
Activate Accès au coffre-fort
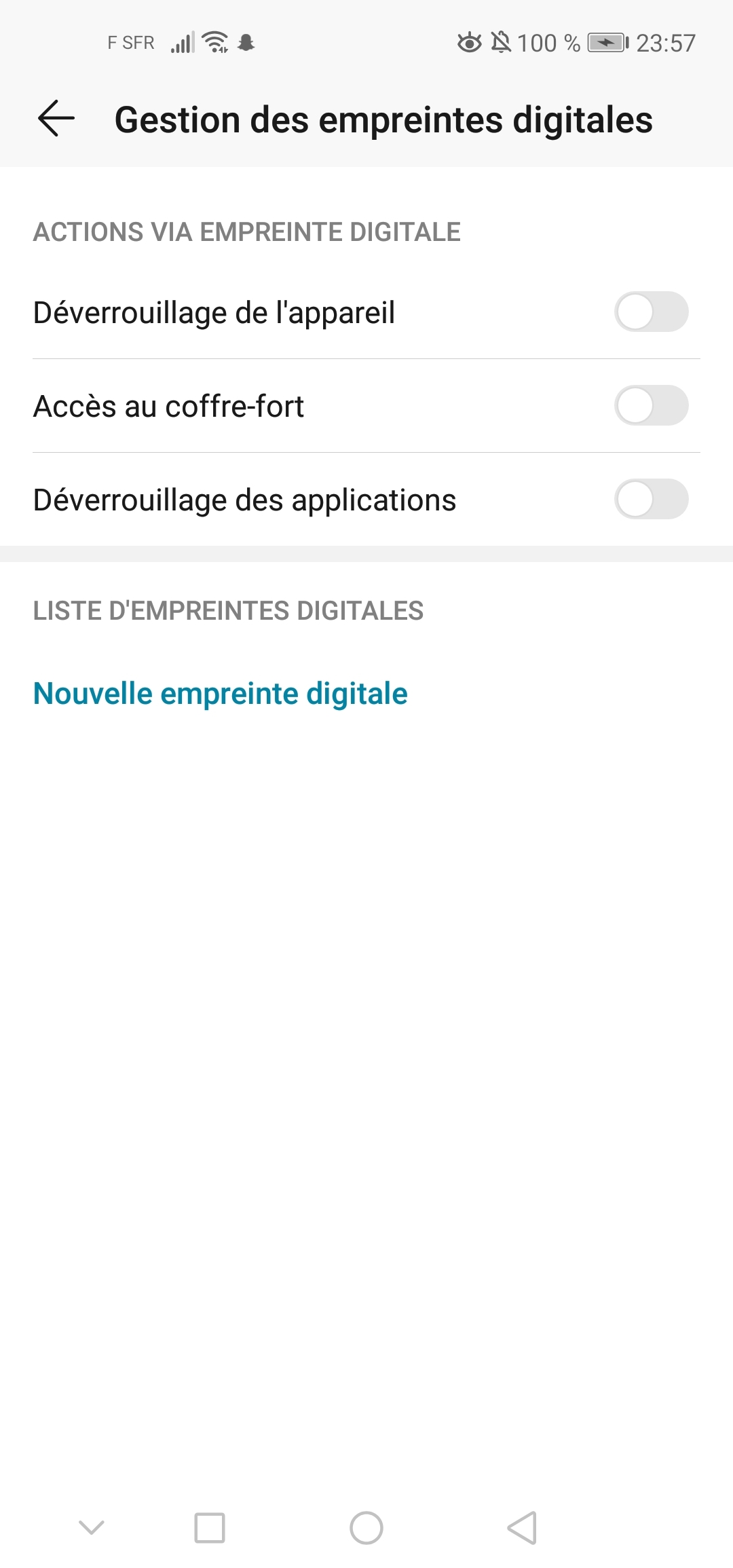coord(652,406)
